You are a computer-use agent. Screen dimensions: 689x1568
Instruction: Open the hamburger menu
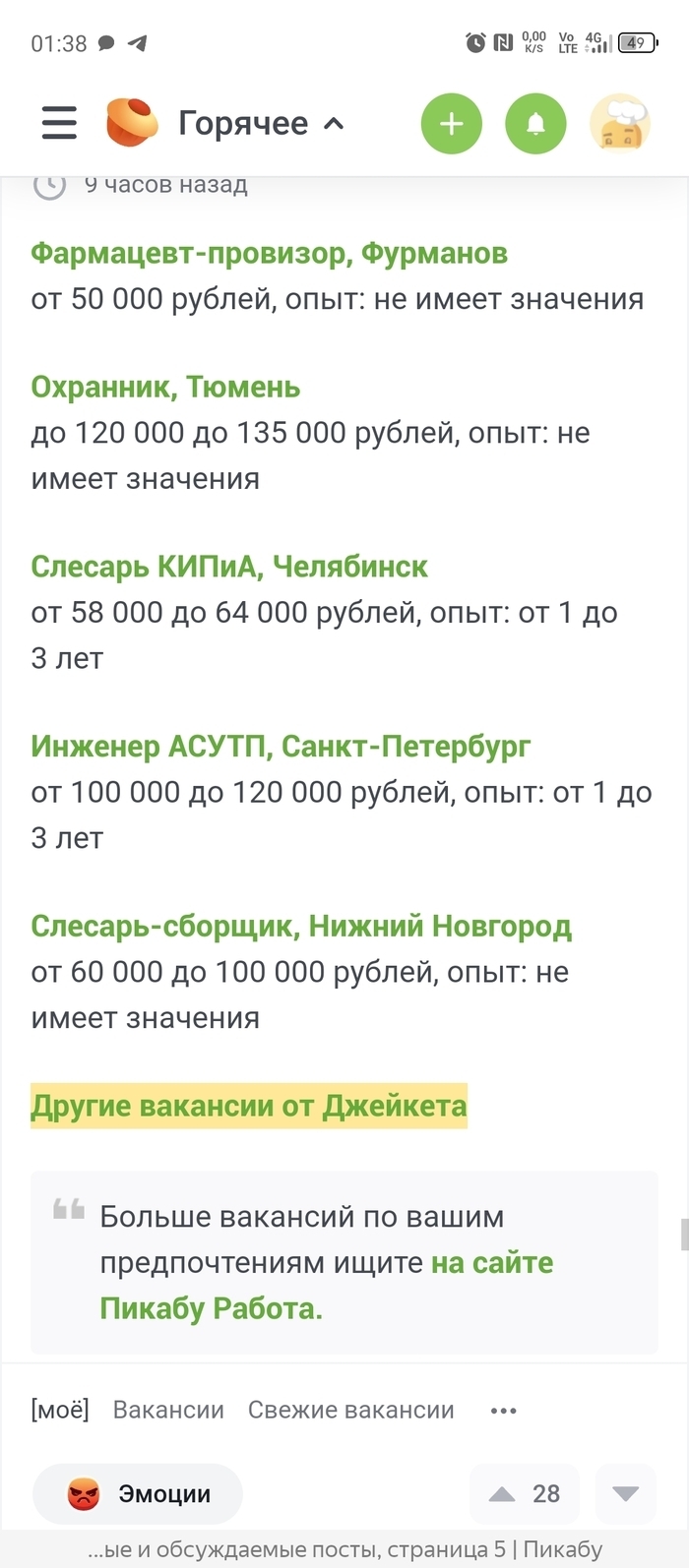point(59,124)
